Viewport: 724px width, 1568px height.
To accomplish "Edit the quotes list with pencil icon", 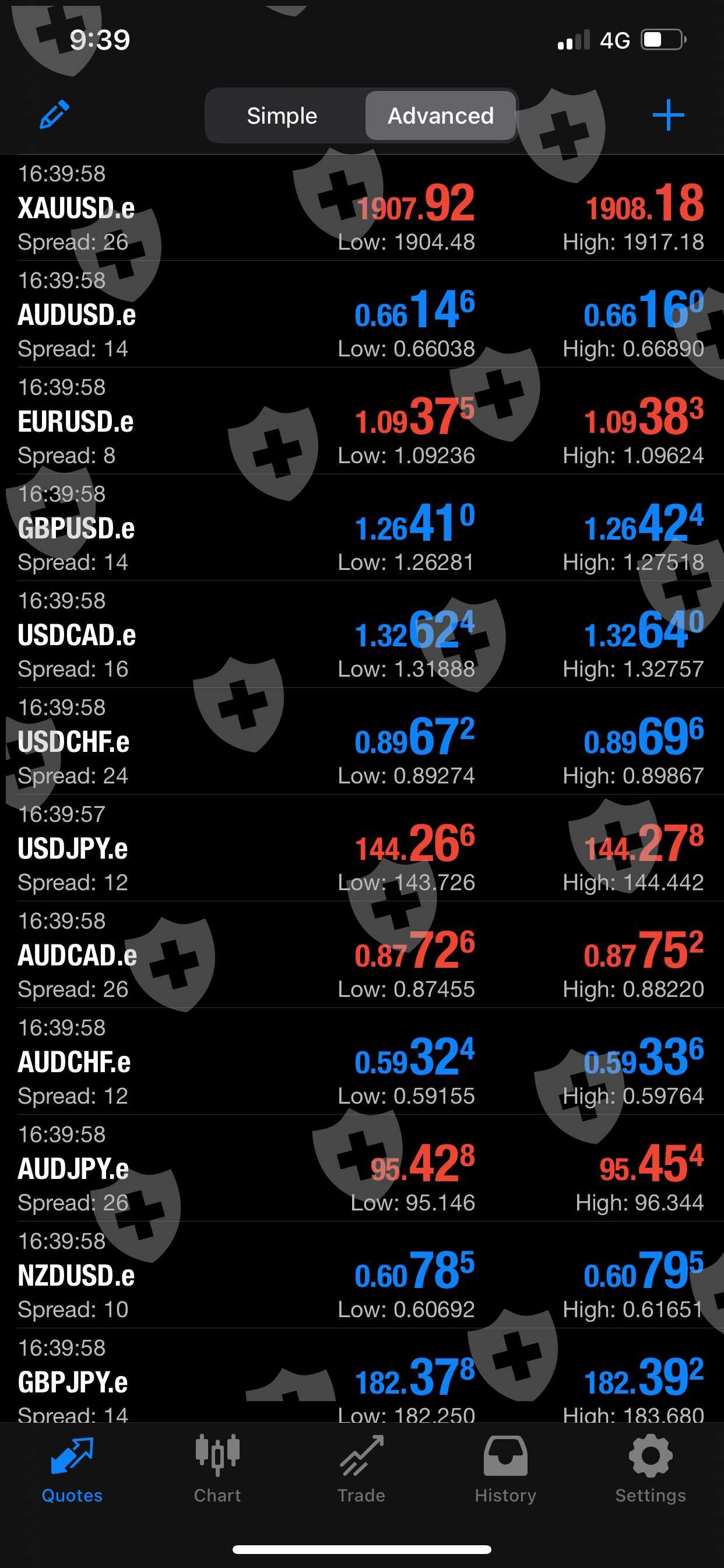I will (54, 114).
